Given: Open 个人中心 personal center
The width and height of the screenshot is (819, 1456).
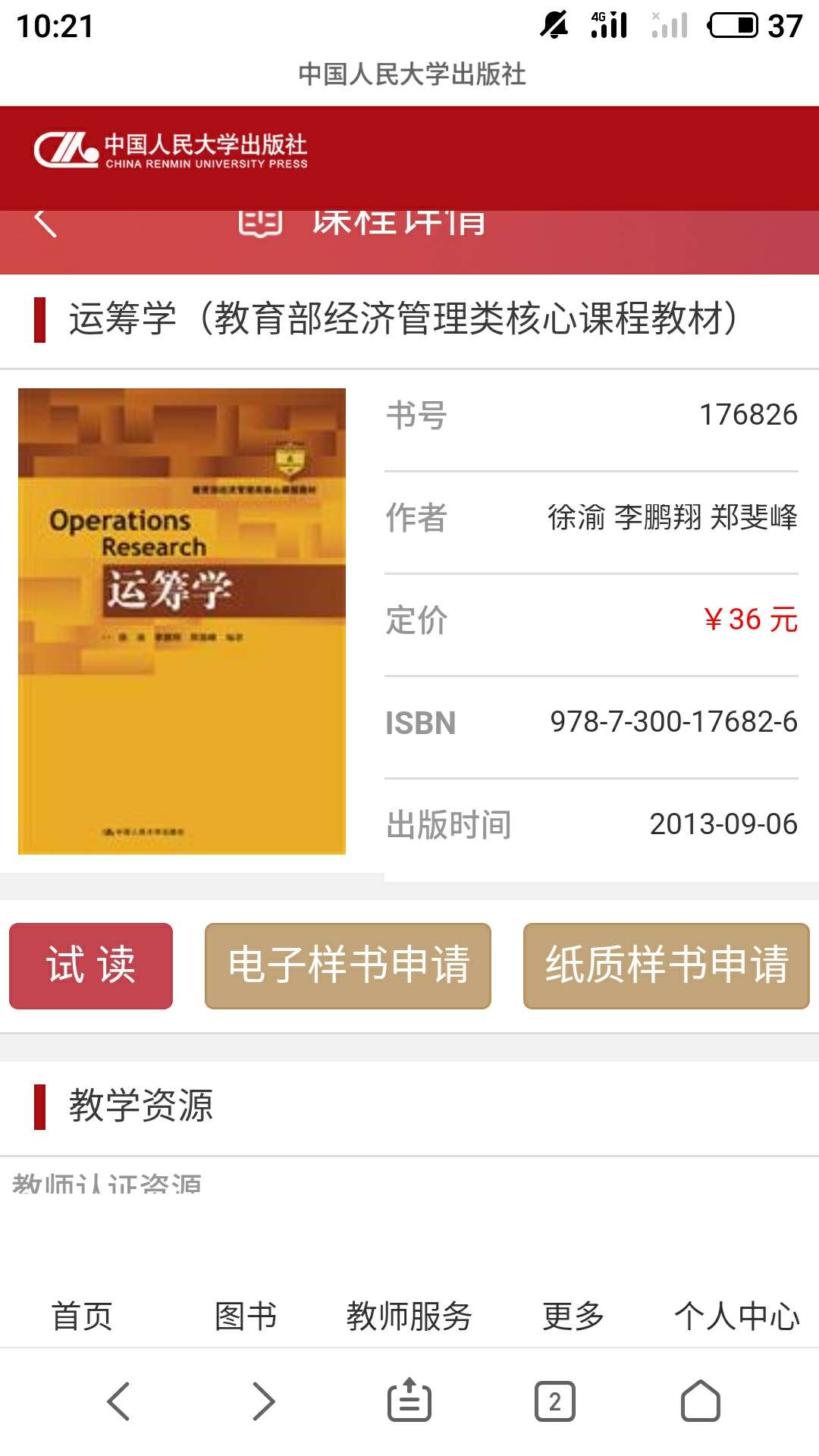Looking at the screenshot, I should click(x=737, y=1316).
